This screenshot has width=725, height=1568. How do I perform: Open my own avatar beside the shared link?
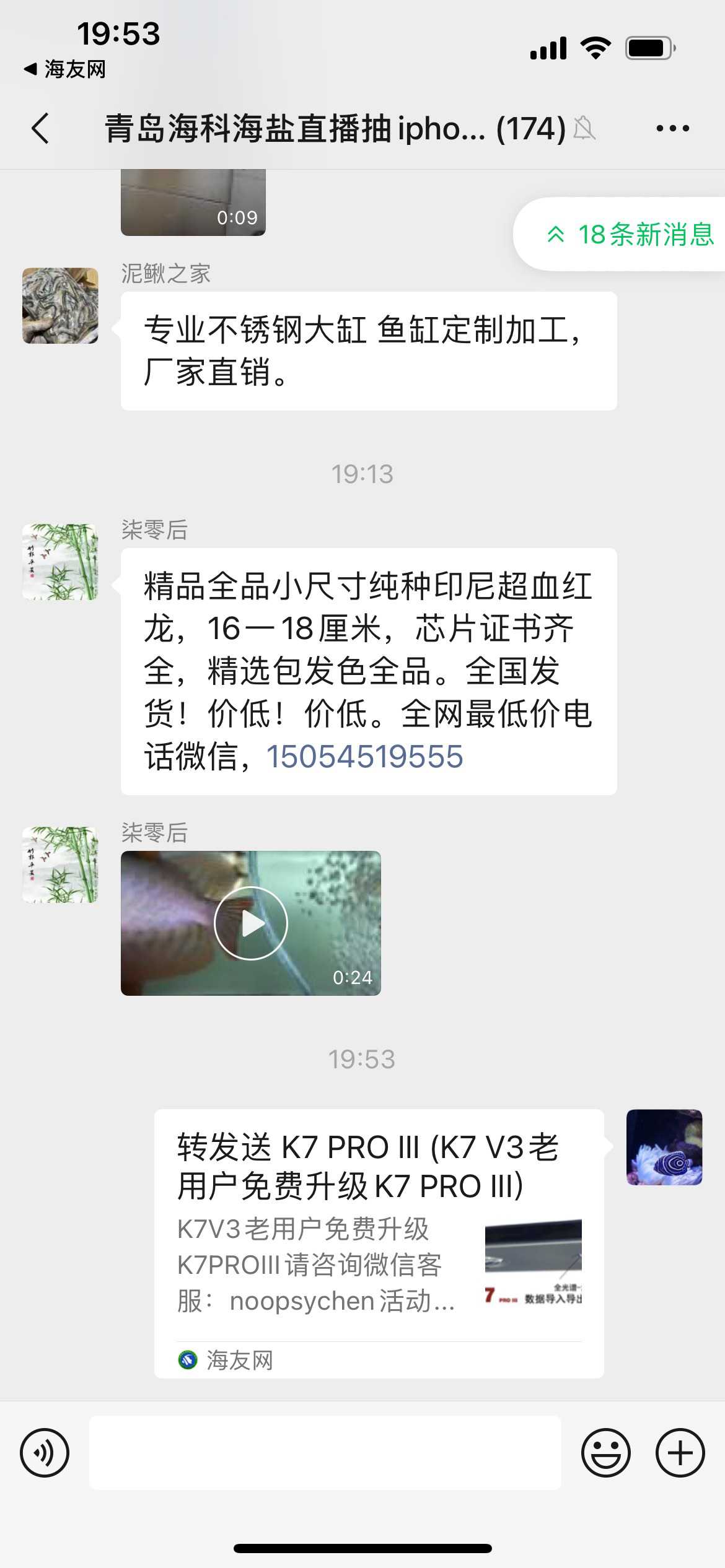[x=664, y=1148]
